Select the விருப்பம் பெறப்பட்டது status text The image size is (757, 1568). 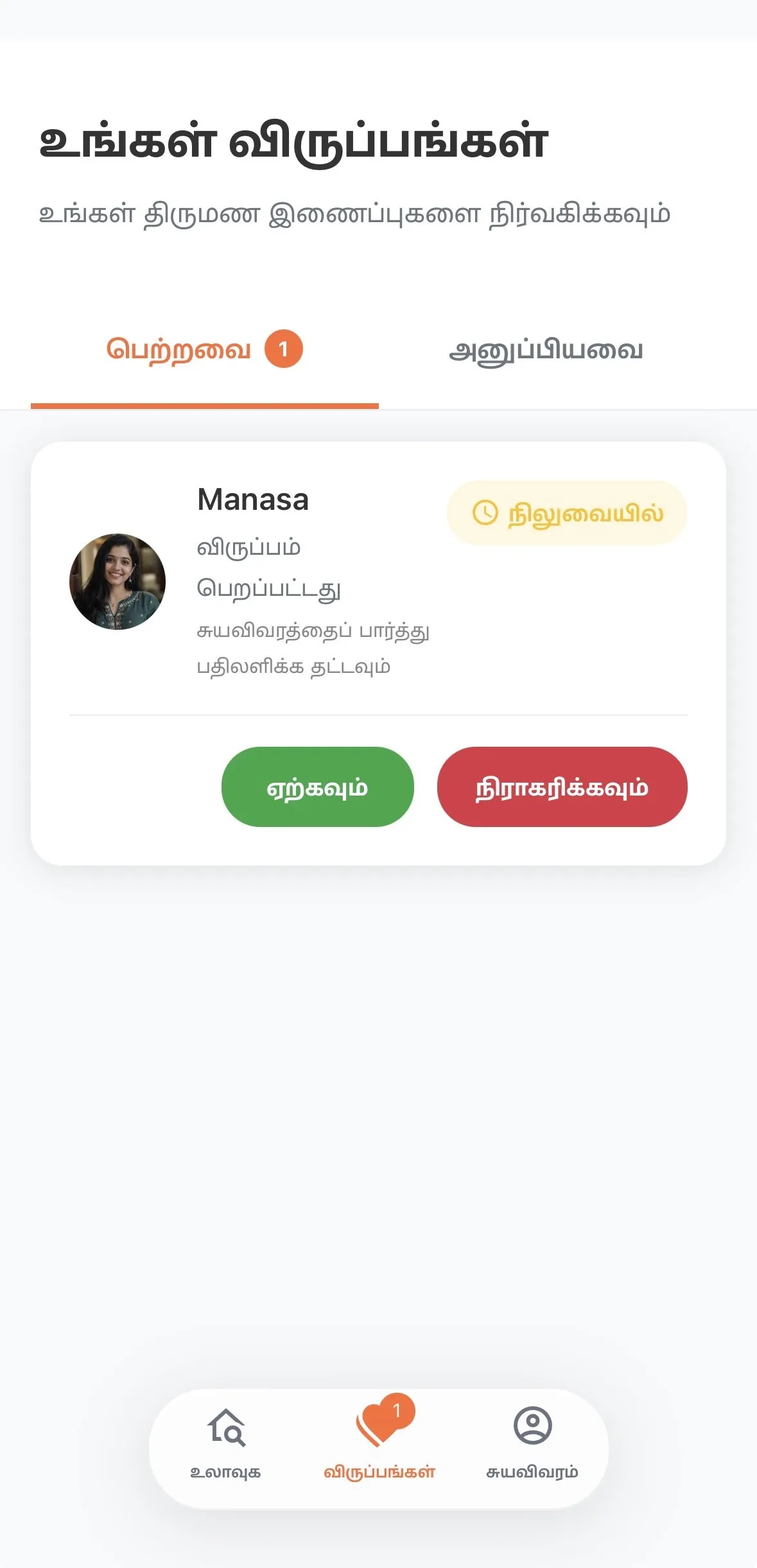pos(270,568)
